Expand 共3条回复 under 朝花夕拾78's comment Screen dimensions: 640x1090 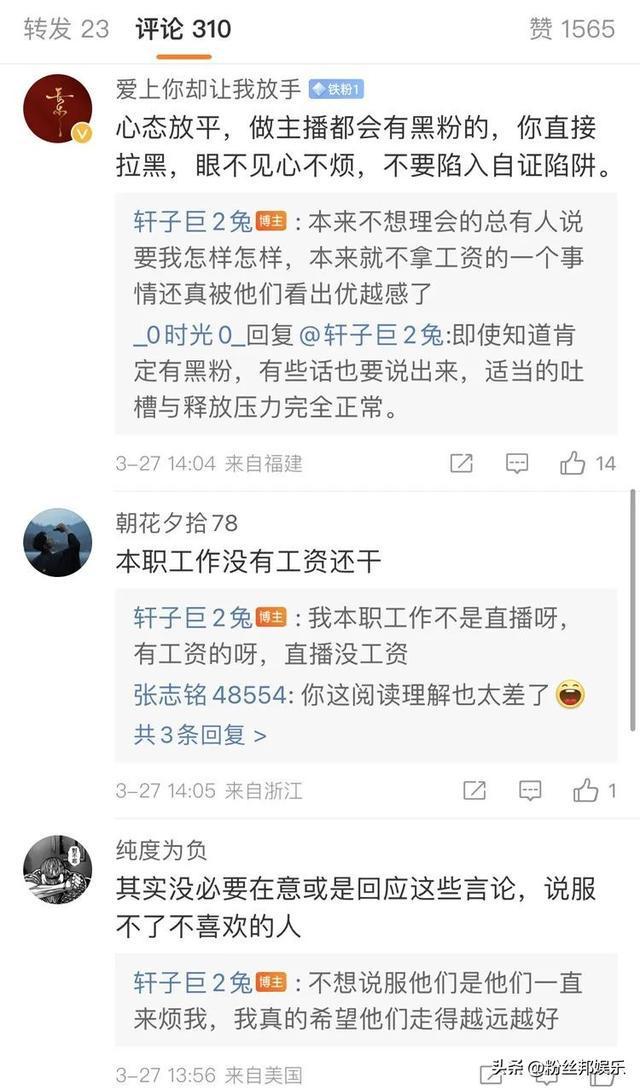coord(200,735)
